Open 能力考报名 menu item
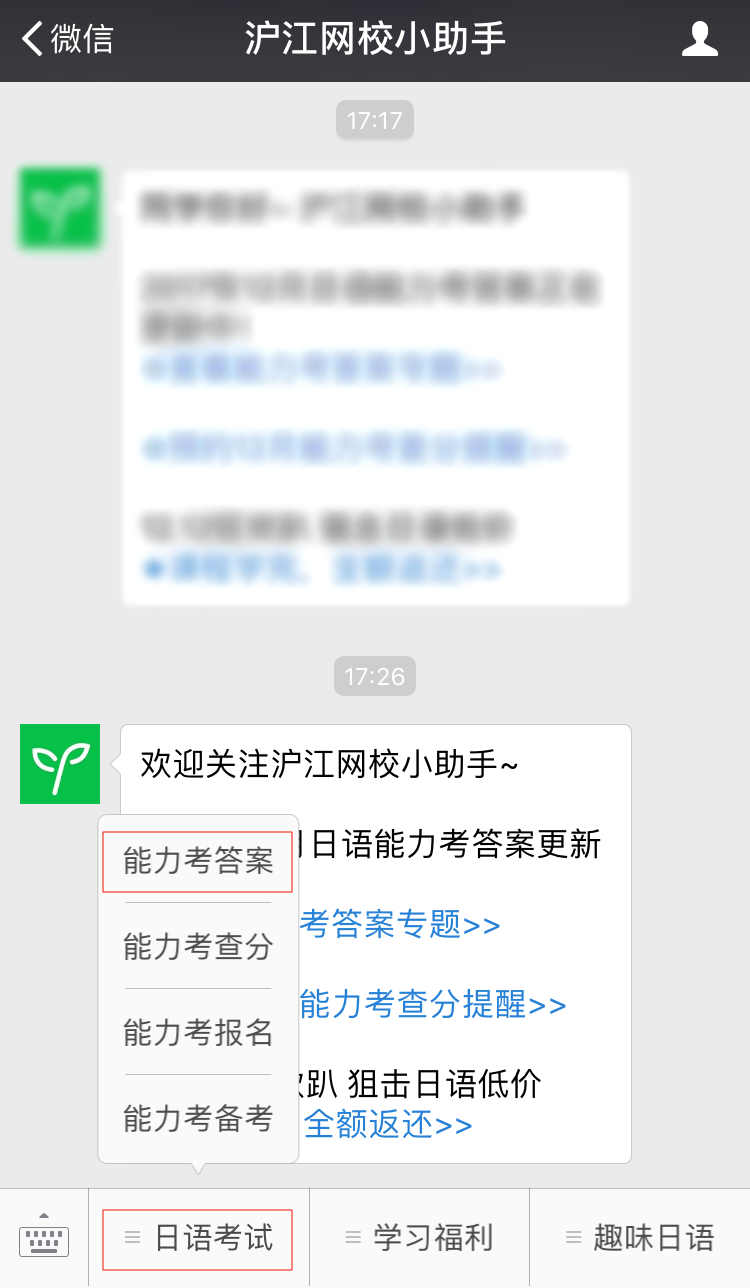Viewport: 750px width, 1288px height. click(198, 1032)
